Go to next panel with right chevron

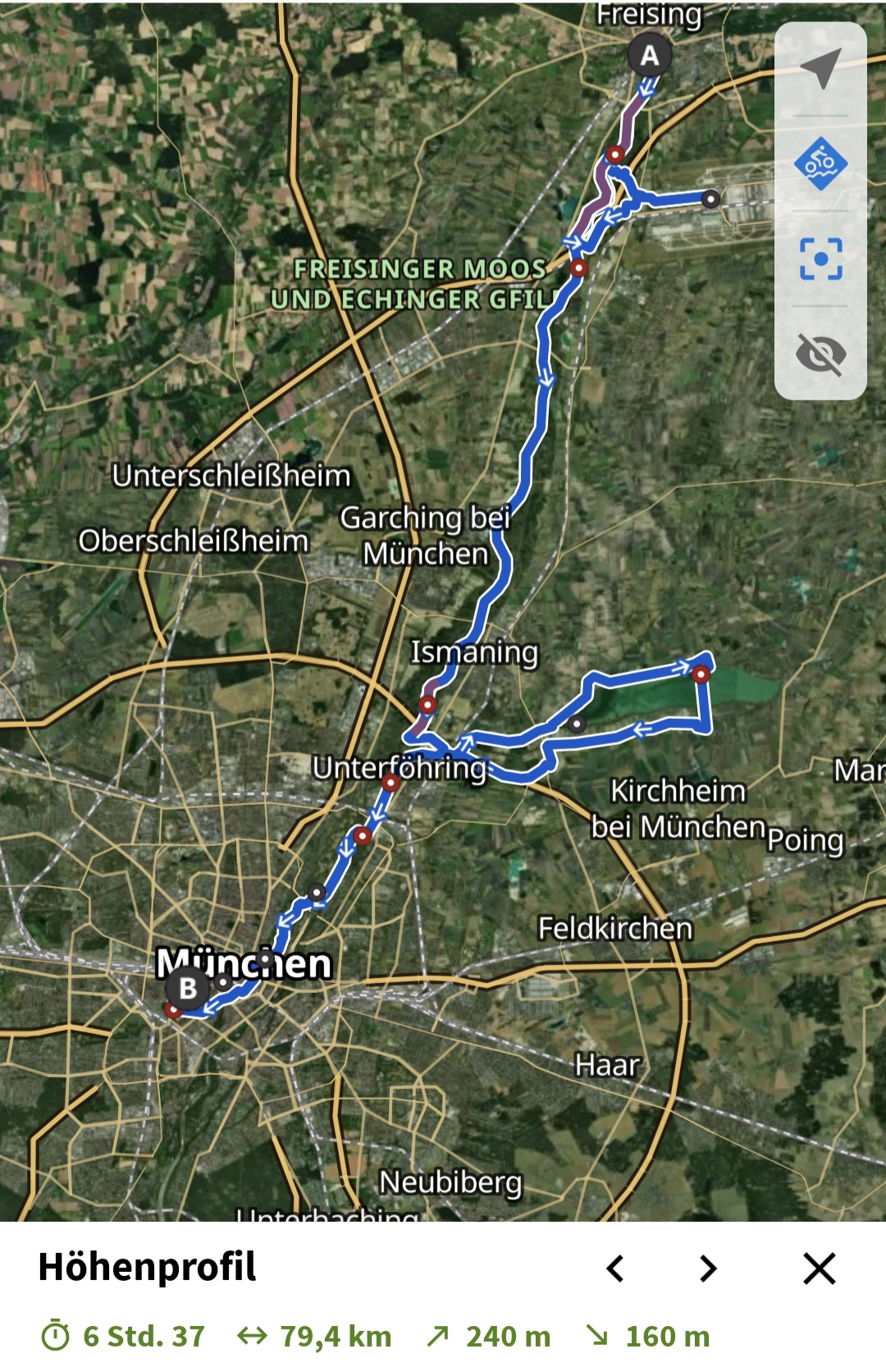[708, 1269]
